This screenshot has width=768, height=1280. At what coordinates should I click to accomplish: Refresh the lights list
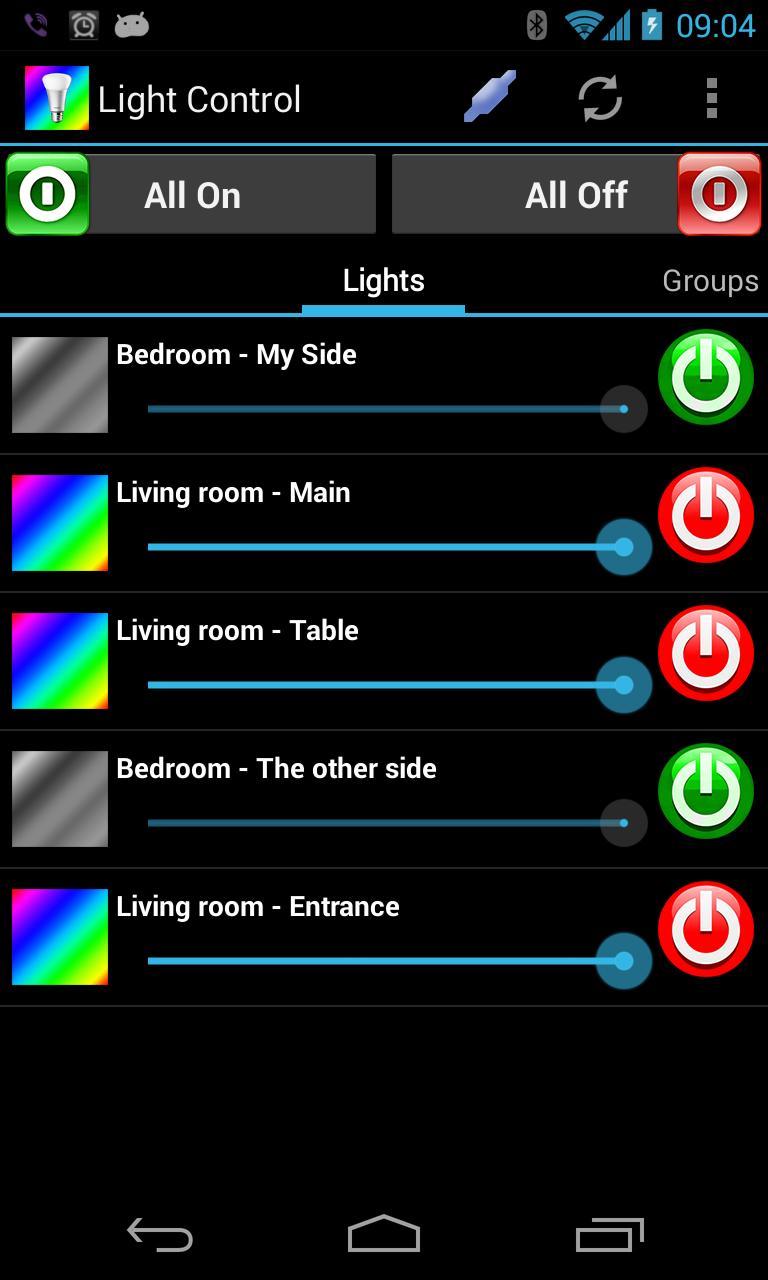[602, 97]
